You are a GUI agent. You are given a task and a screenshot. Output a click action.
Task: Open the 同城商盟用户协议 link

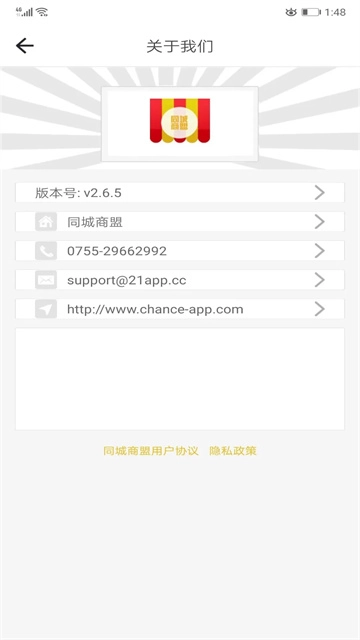pyautogui.click(x=151, y=451)
